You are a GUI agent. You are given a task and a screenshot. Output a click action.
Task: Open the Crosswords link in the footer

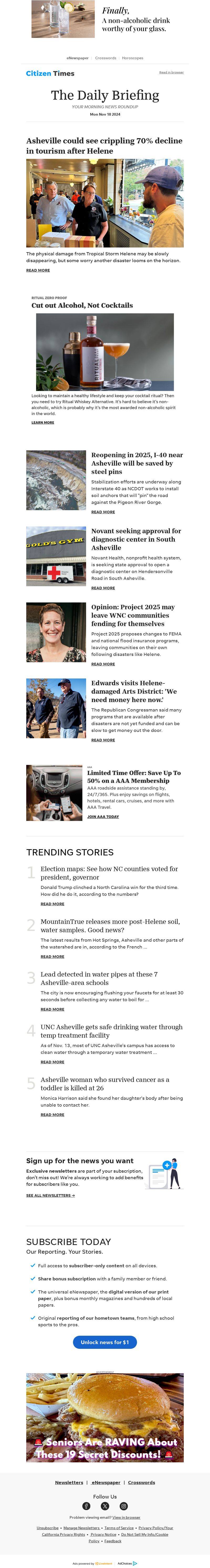(x=141, y=1482)
